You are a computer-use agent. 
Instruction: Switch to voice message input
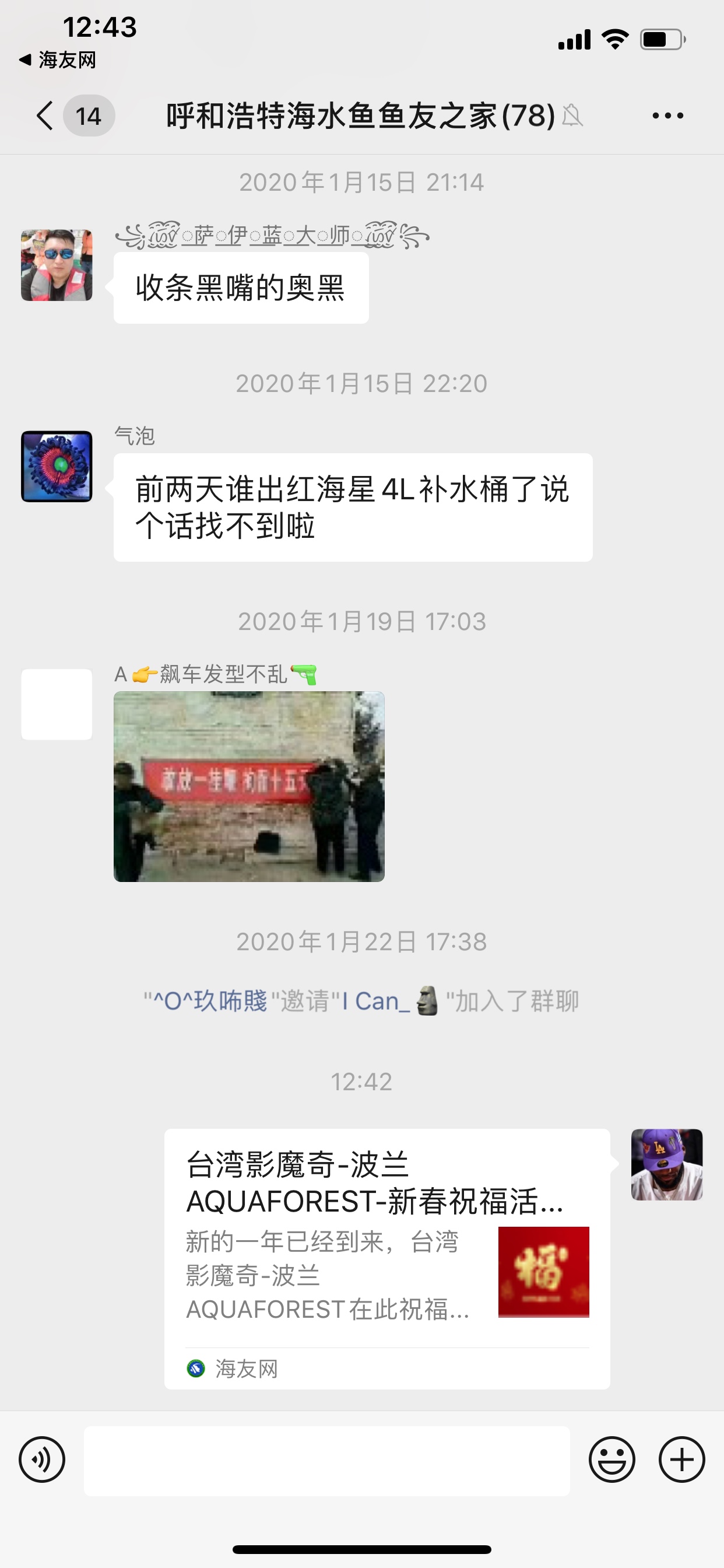(x=42, y=1459)
